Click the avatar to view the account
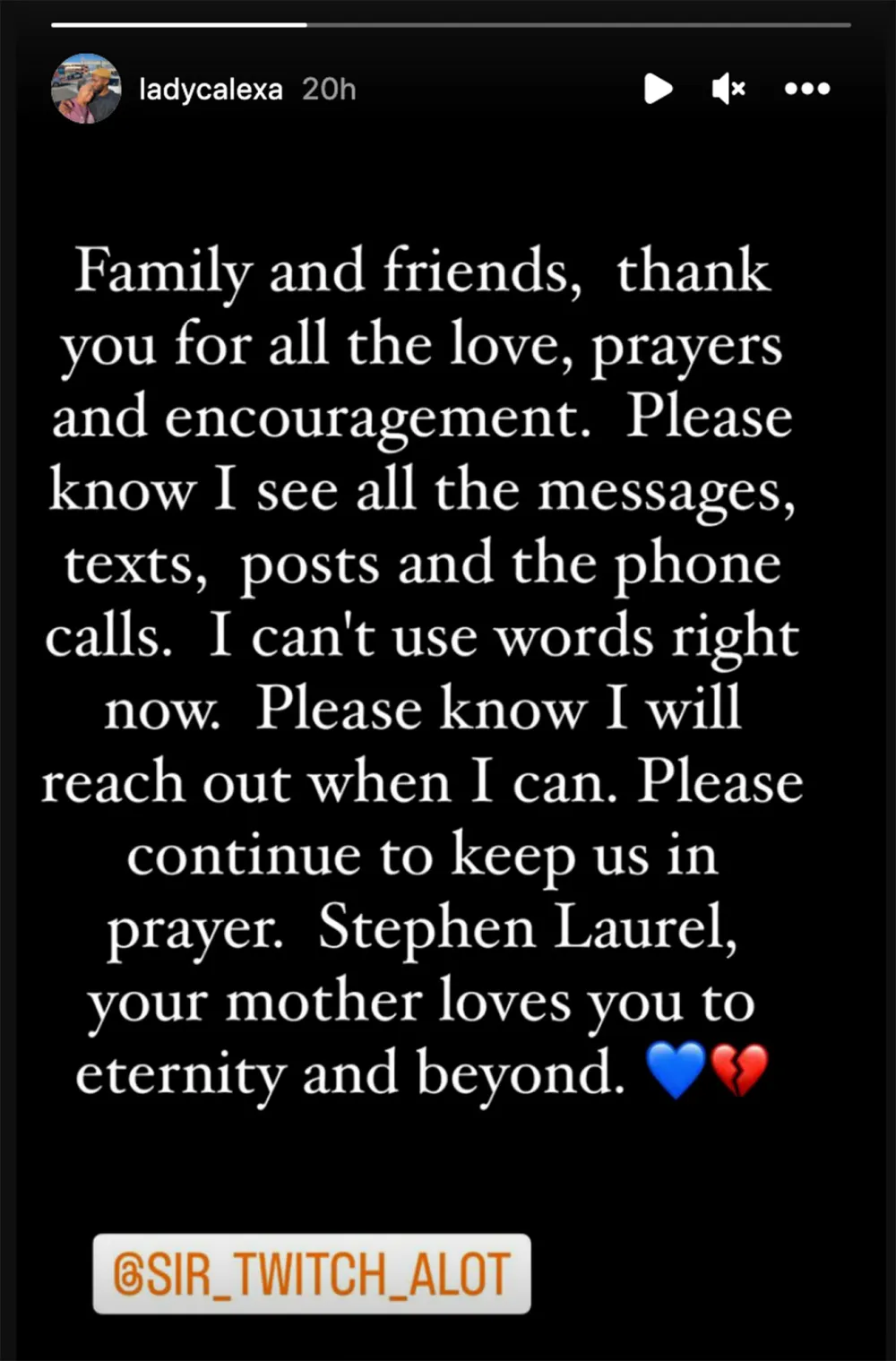 coord(85,88)
